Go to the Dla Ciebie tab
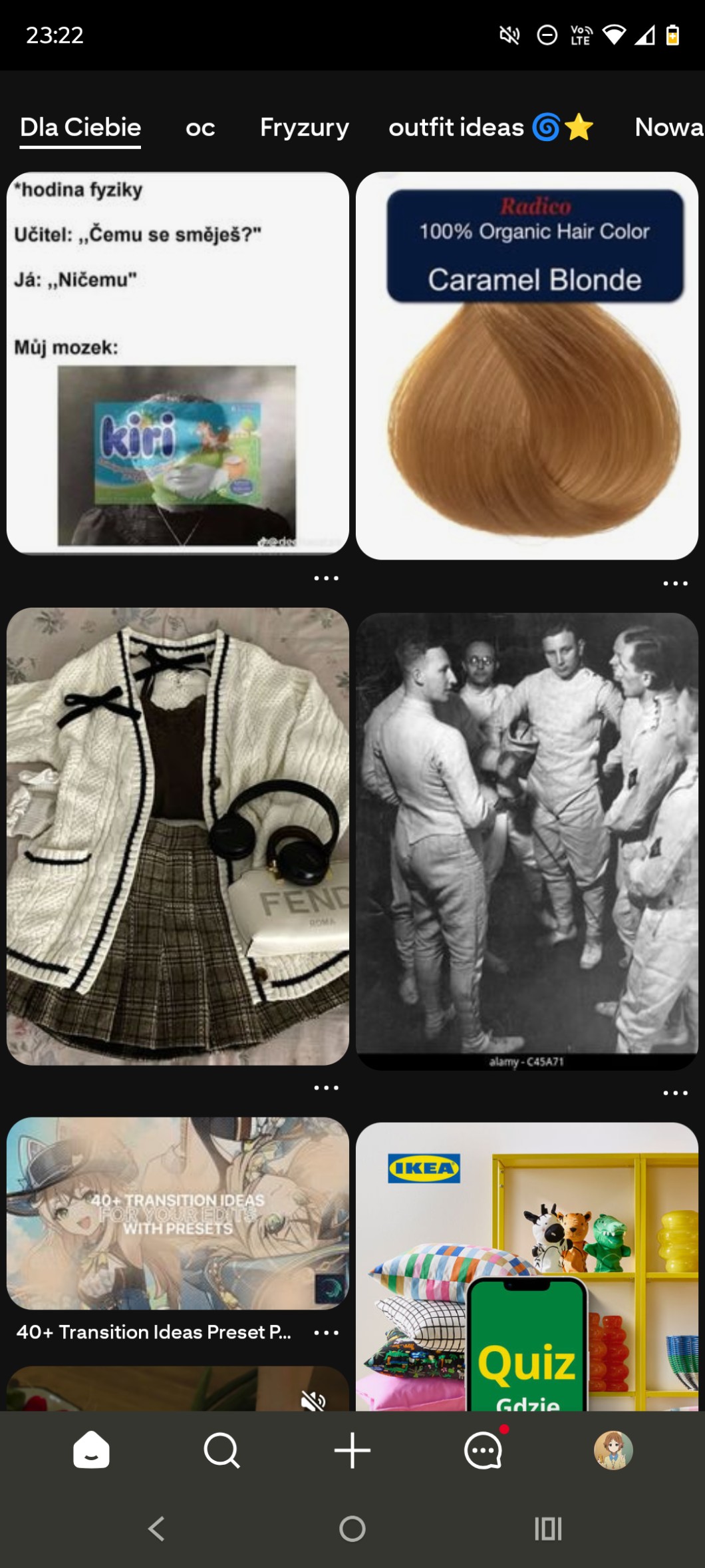705x1568 pixels. (80, 127)
